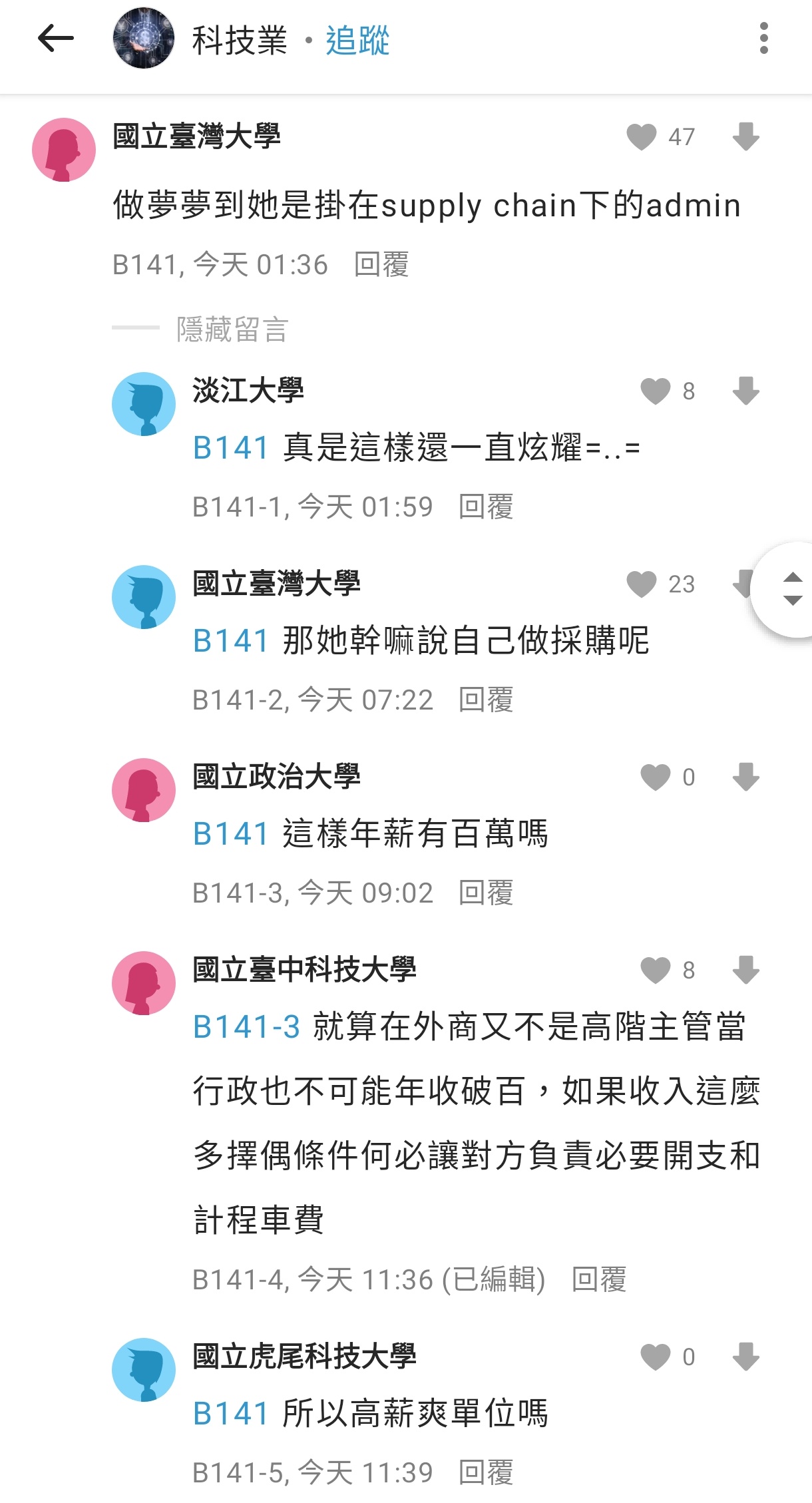Collapse replies via 隱藏留言
Screen dimensions: 812x1503
point(232,329)
